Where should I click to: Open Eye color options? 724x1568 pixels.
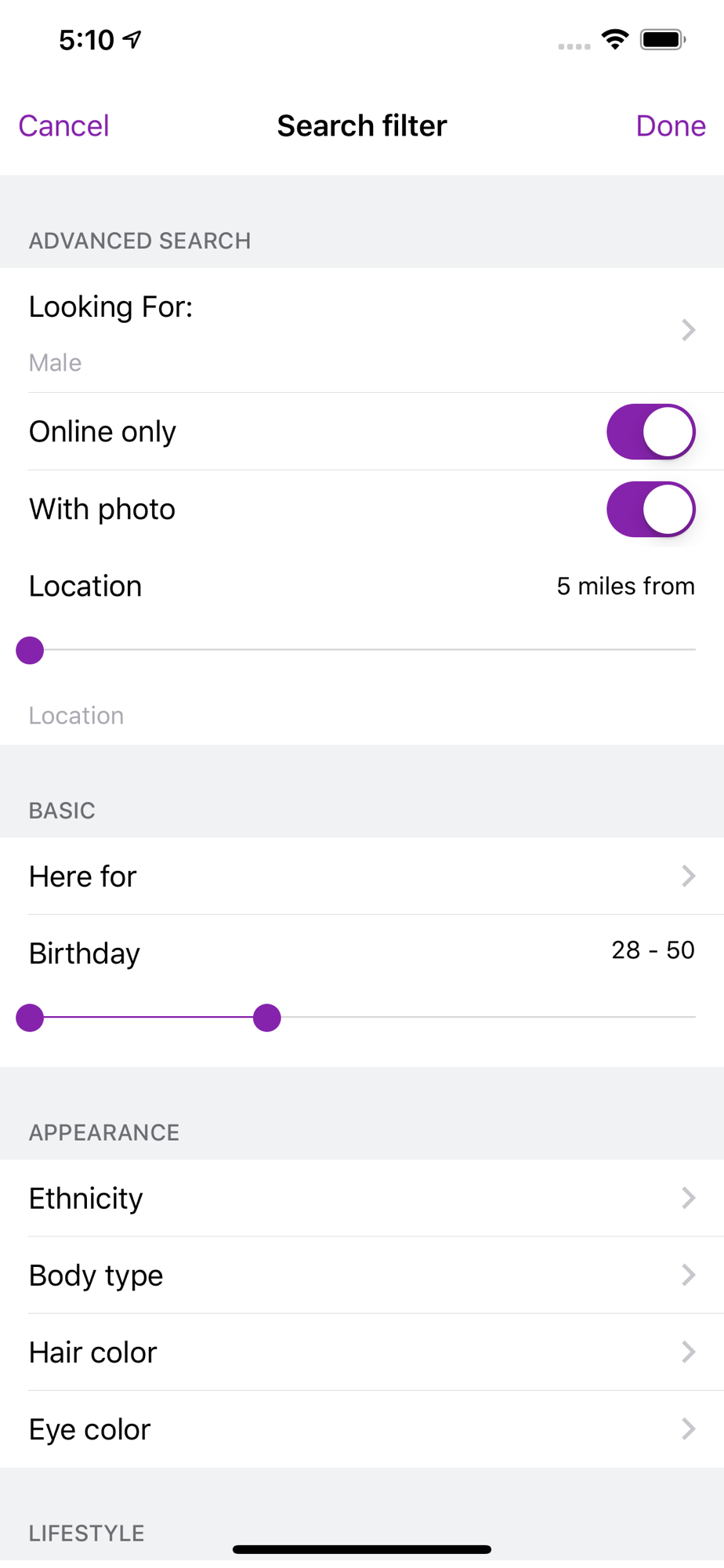362,1429
